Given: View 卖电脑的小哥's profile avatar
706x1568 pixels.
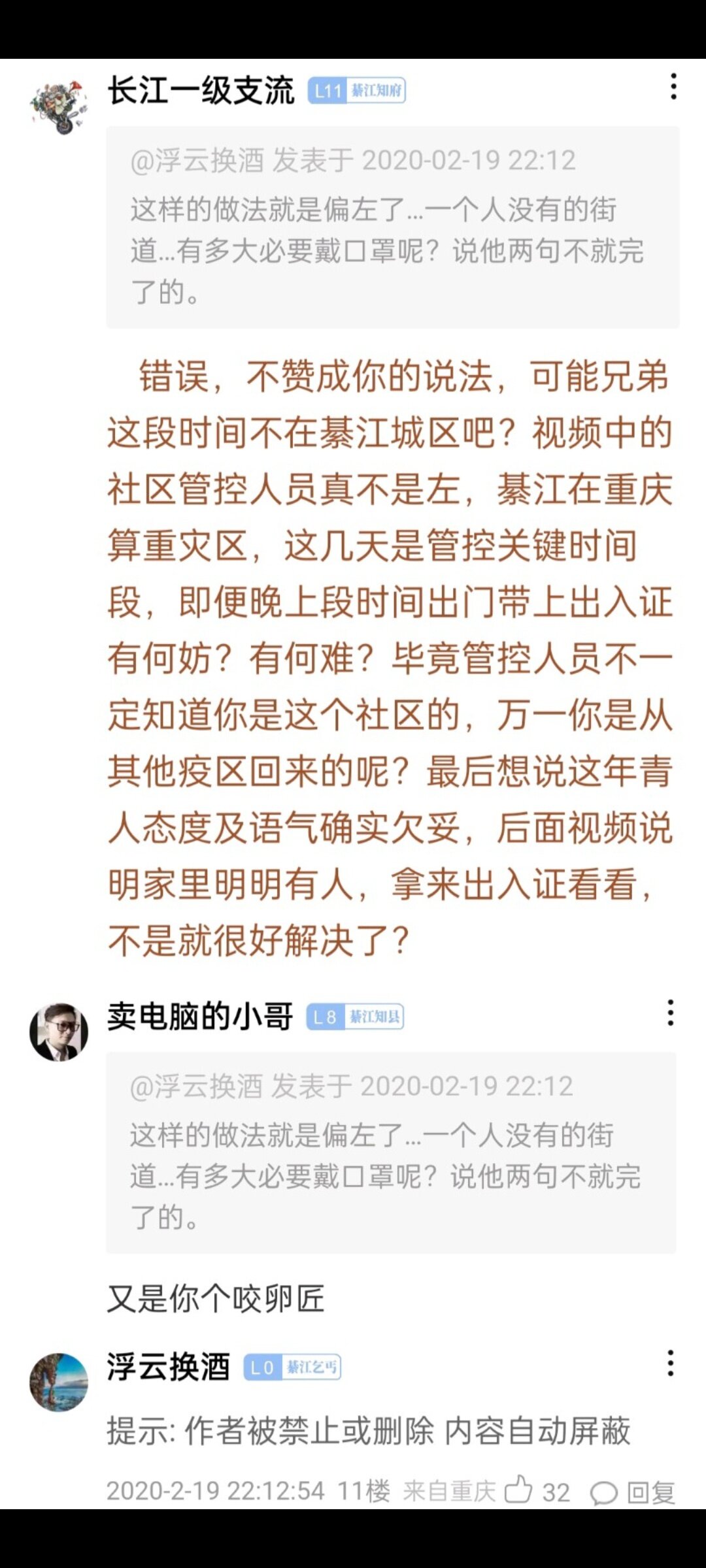Looking at the screenshot, I should pyautogui.click(x=59, y=1032).
